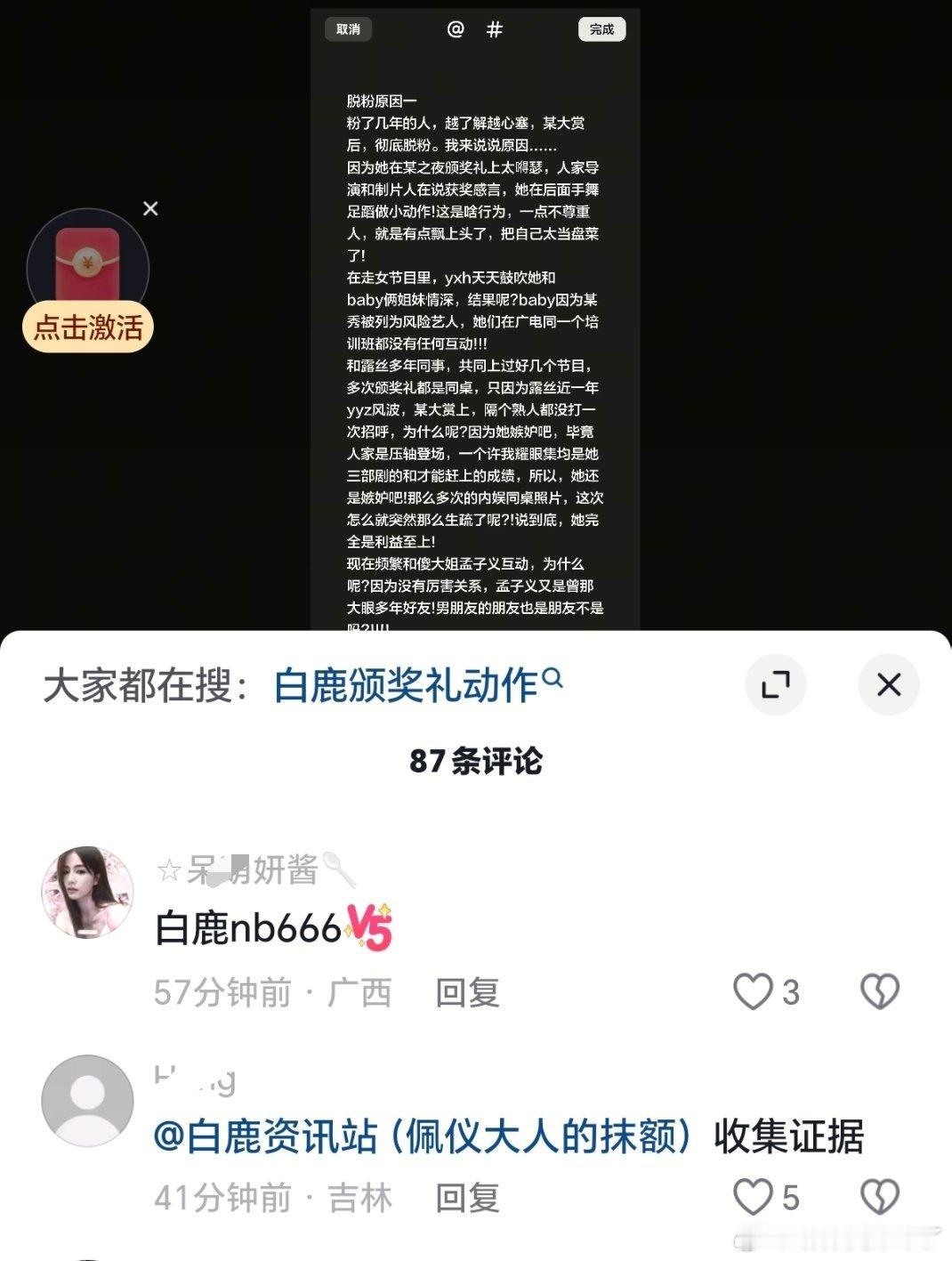Click the dislike icon on the first comment

[881, 990]
